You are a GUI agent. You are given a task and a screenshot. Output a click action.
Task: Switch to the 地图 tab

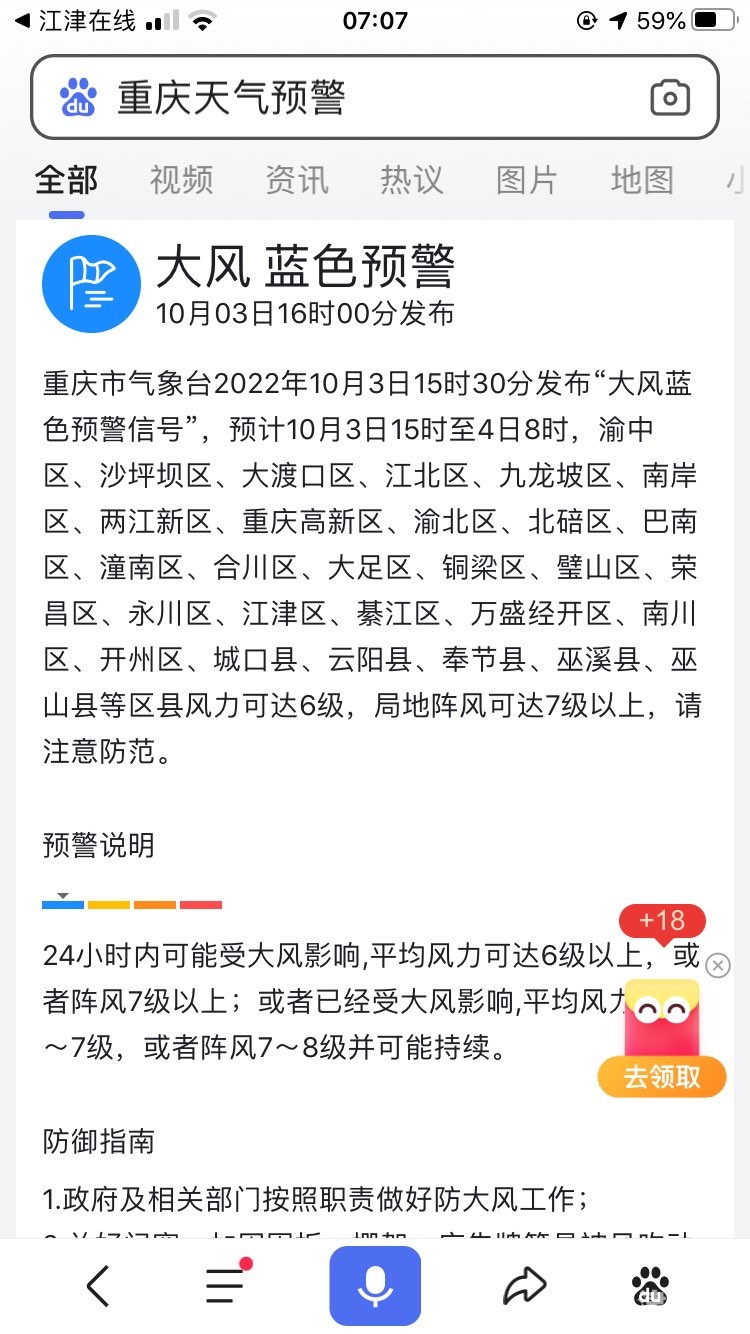(x=641, y=180)
